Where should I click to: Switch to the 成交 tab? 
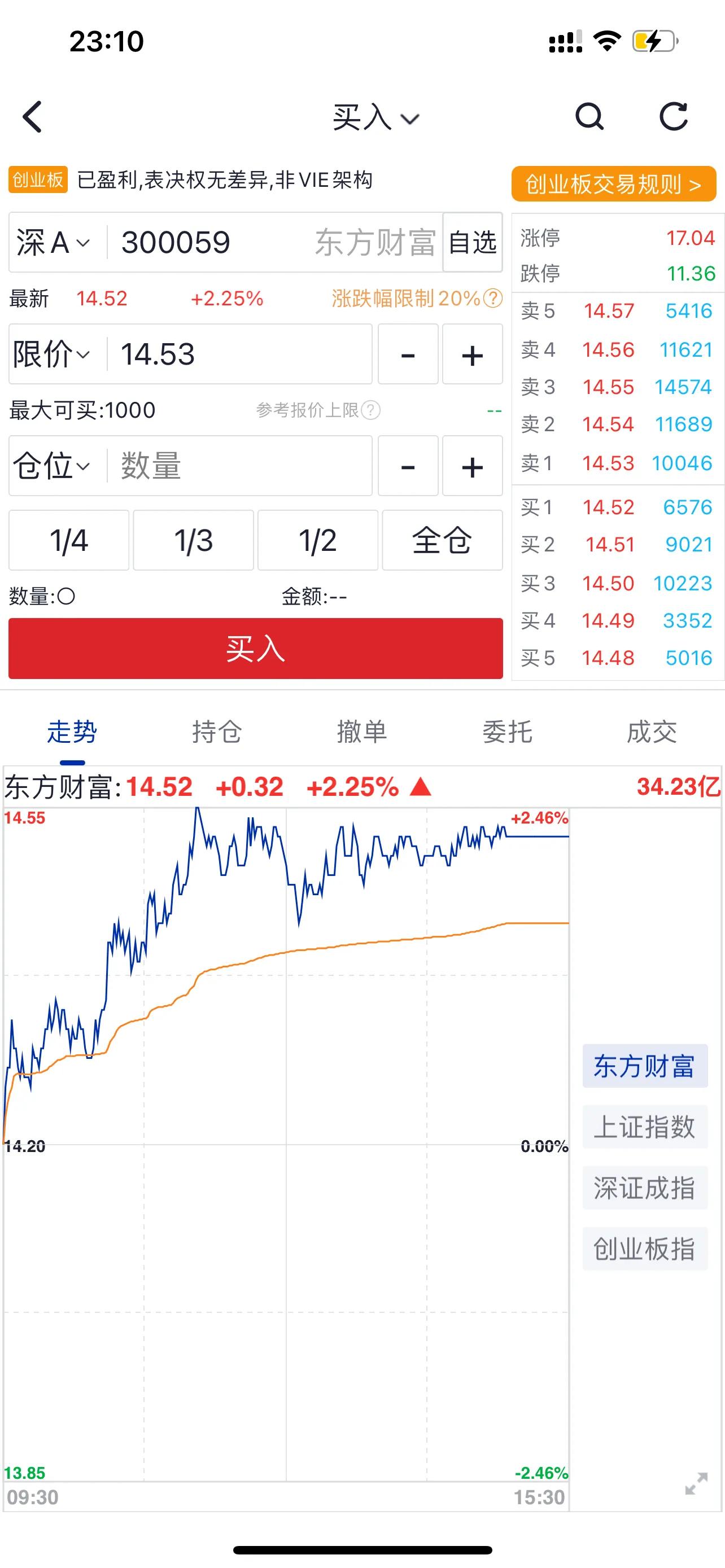[653, 733]
